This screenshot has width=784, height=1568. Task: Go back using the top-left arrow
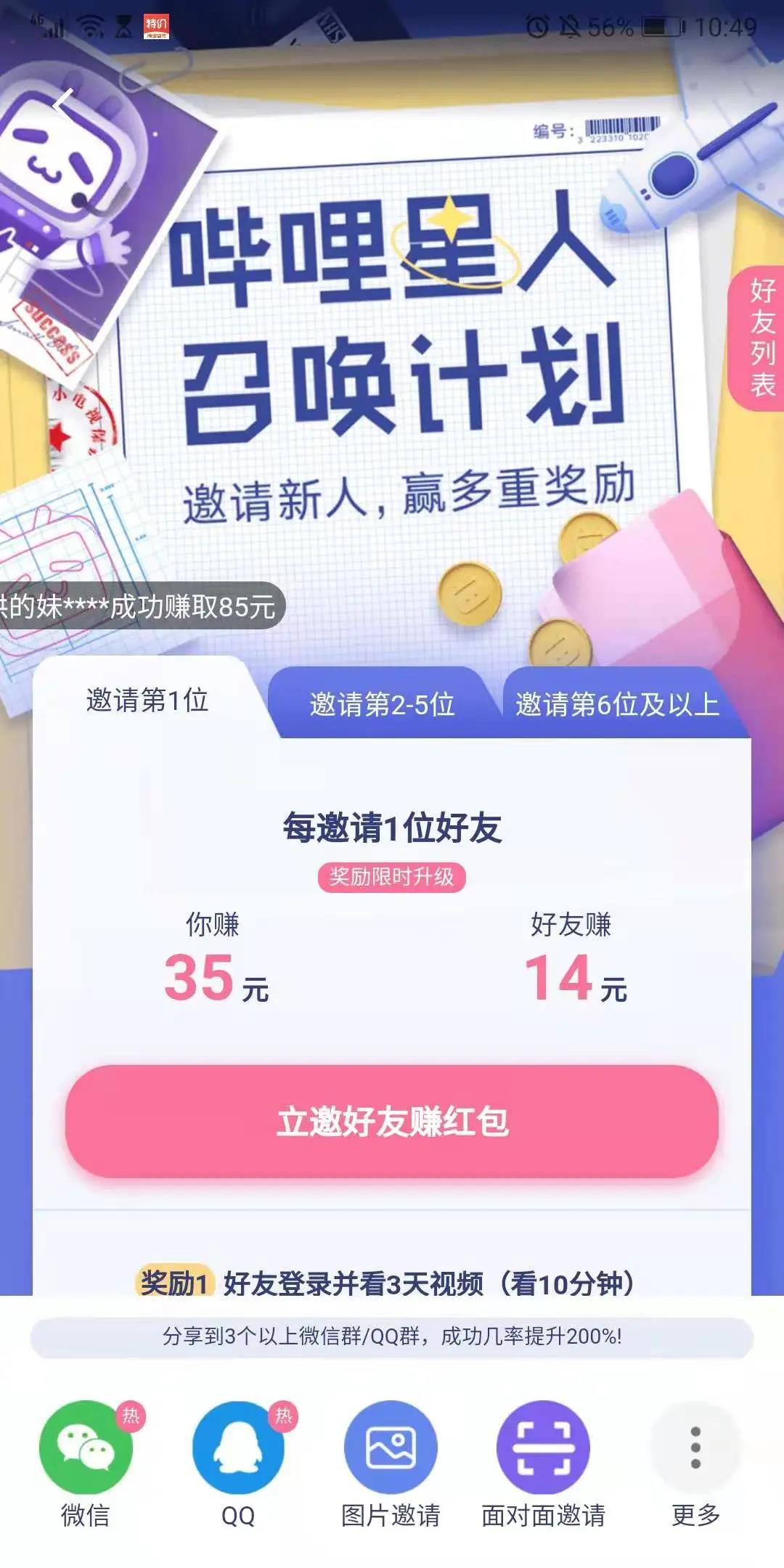click(x=64, y=105)
